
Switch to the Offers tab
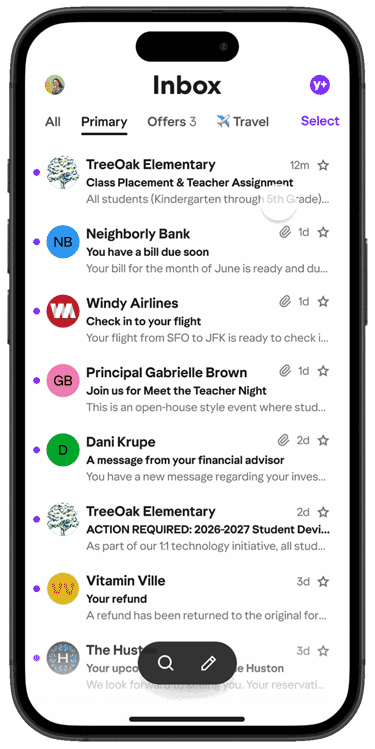coord(171,122)
